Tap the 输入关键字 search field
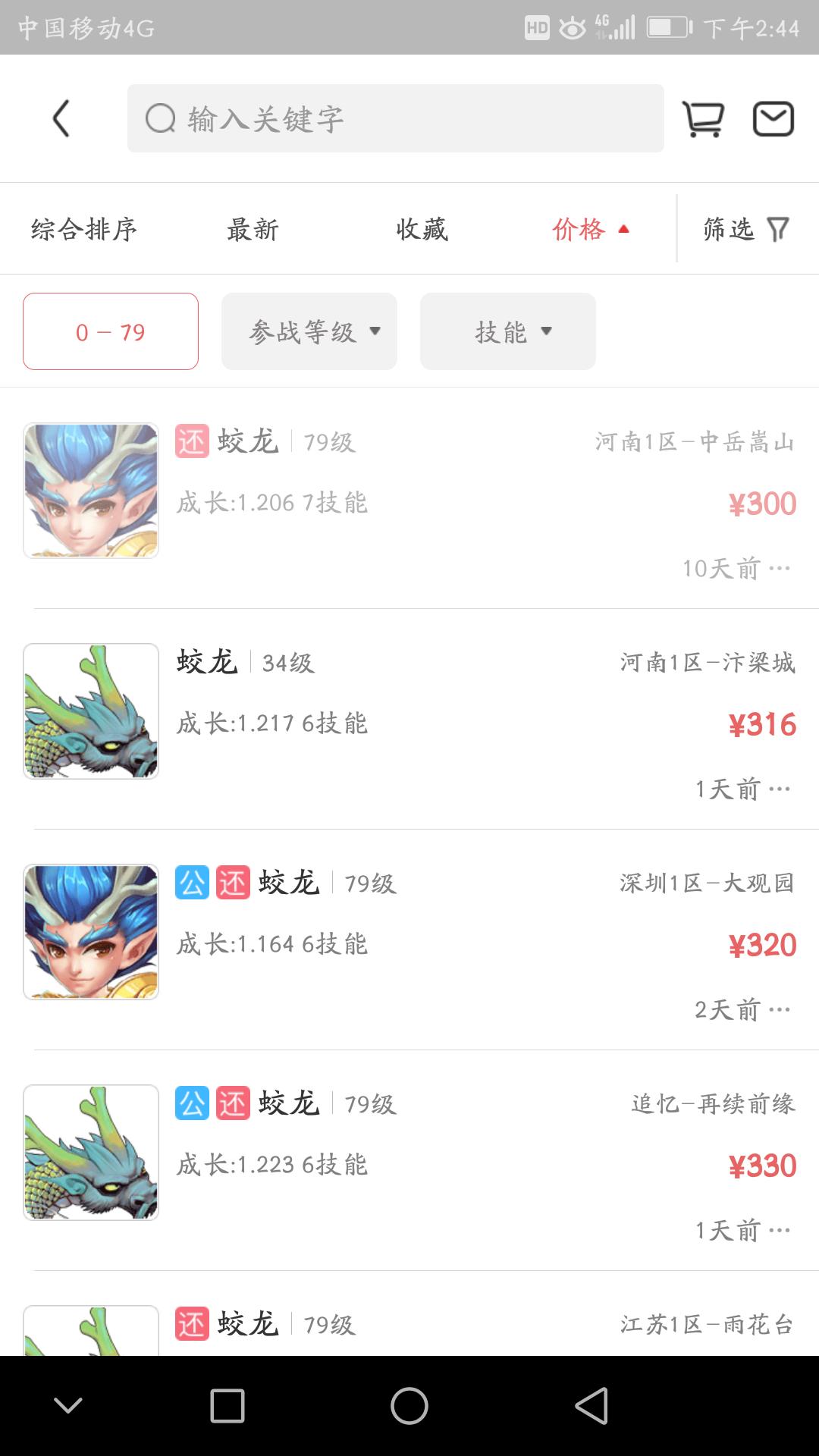 click(x=395, y=119)
